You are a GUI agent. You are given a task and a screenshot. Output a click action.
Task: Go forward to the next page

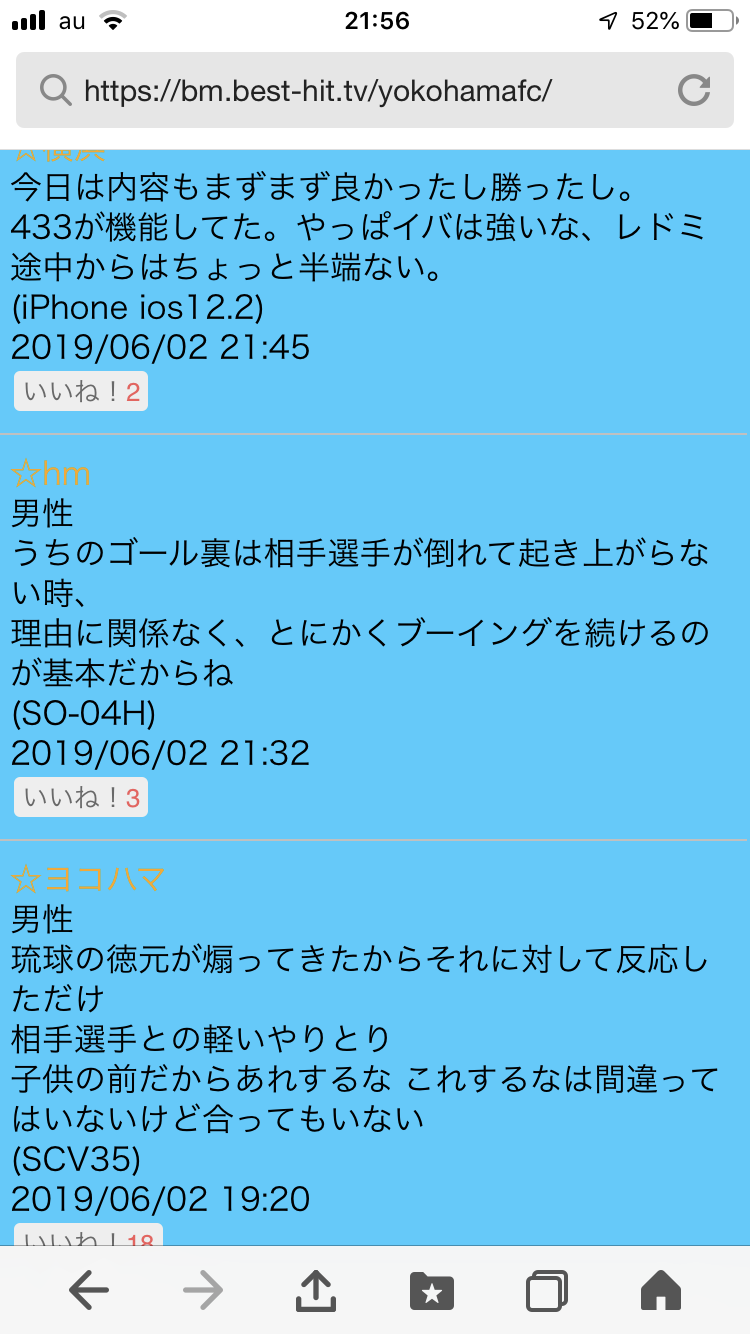click(203, 1290)
